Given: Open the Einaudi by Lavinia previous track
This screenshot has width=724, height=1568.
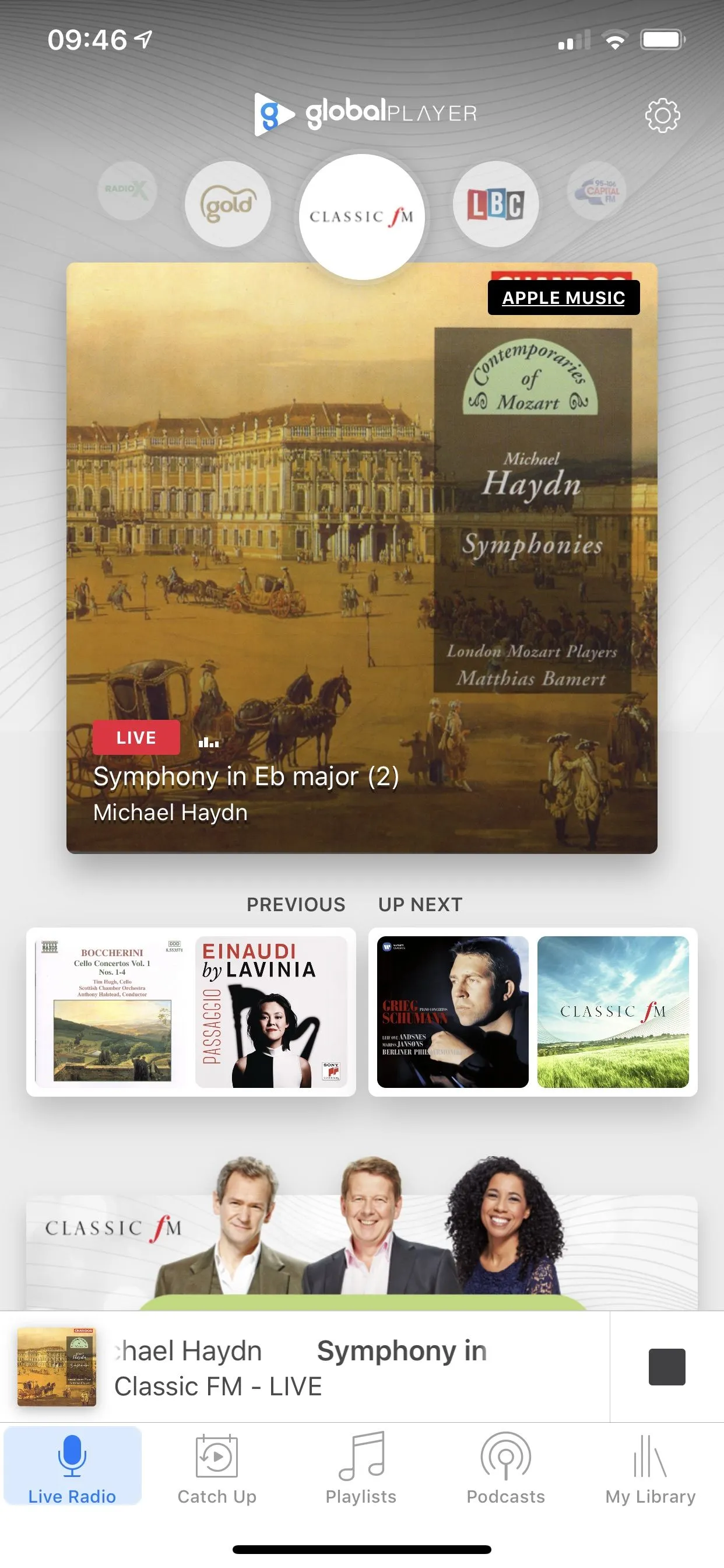Looking at the screenshot, I should pyautogui.click(x=271, y=1012).
